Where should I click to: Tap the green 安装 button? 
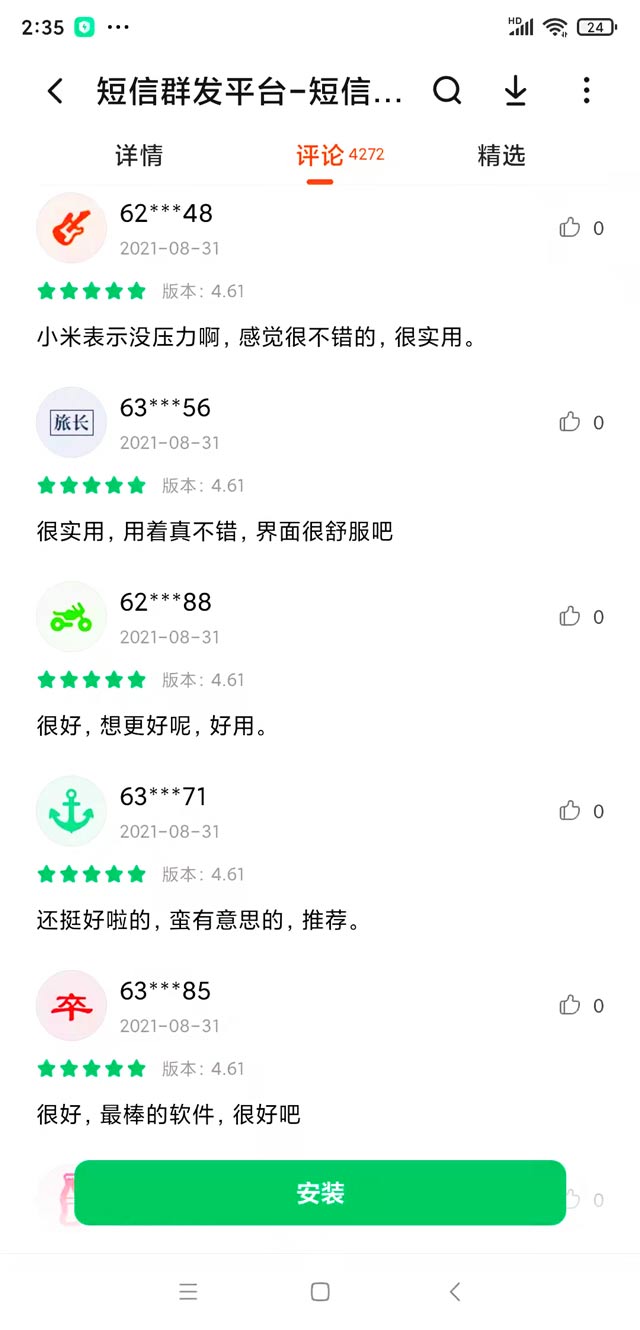[320, 1192]
